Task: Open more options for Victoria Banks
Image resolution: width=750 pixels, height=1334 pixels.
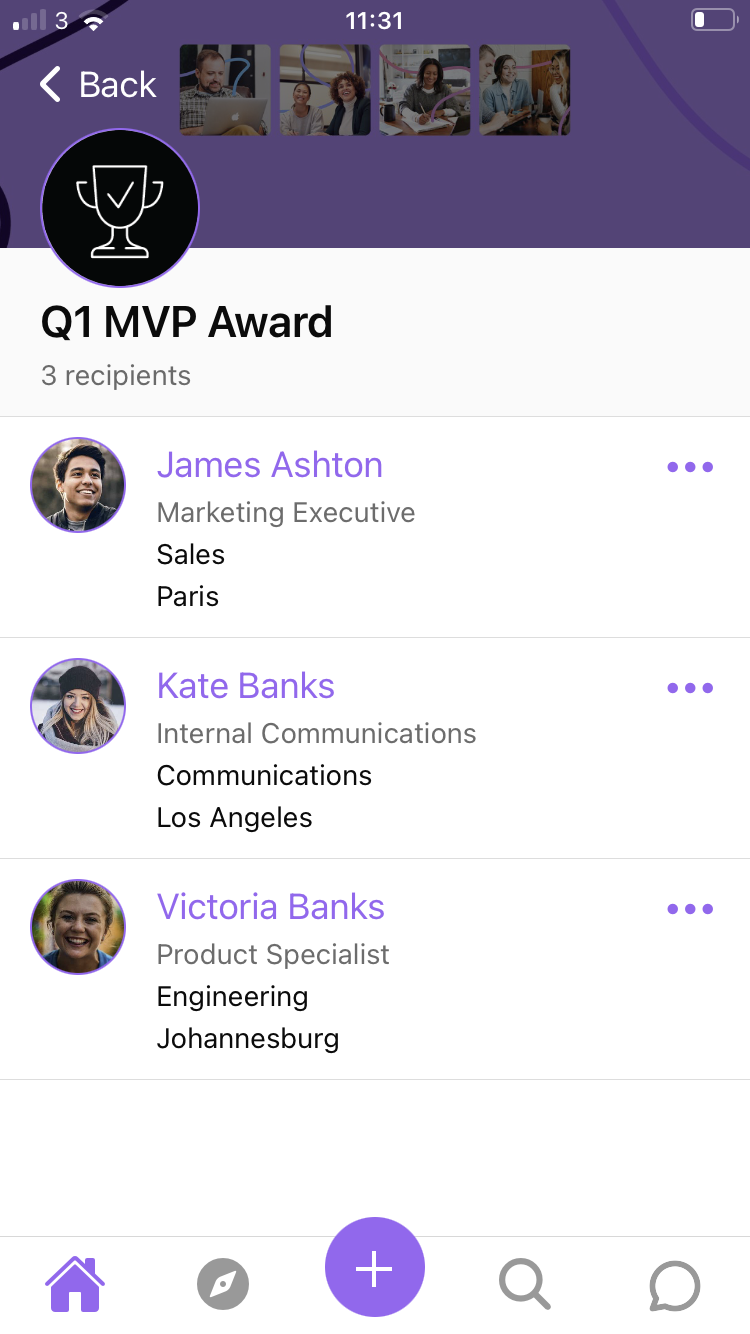Action: tap(689, 909)
